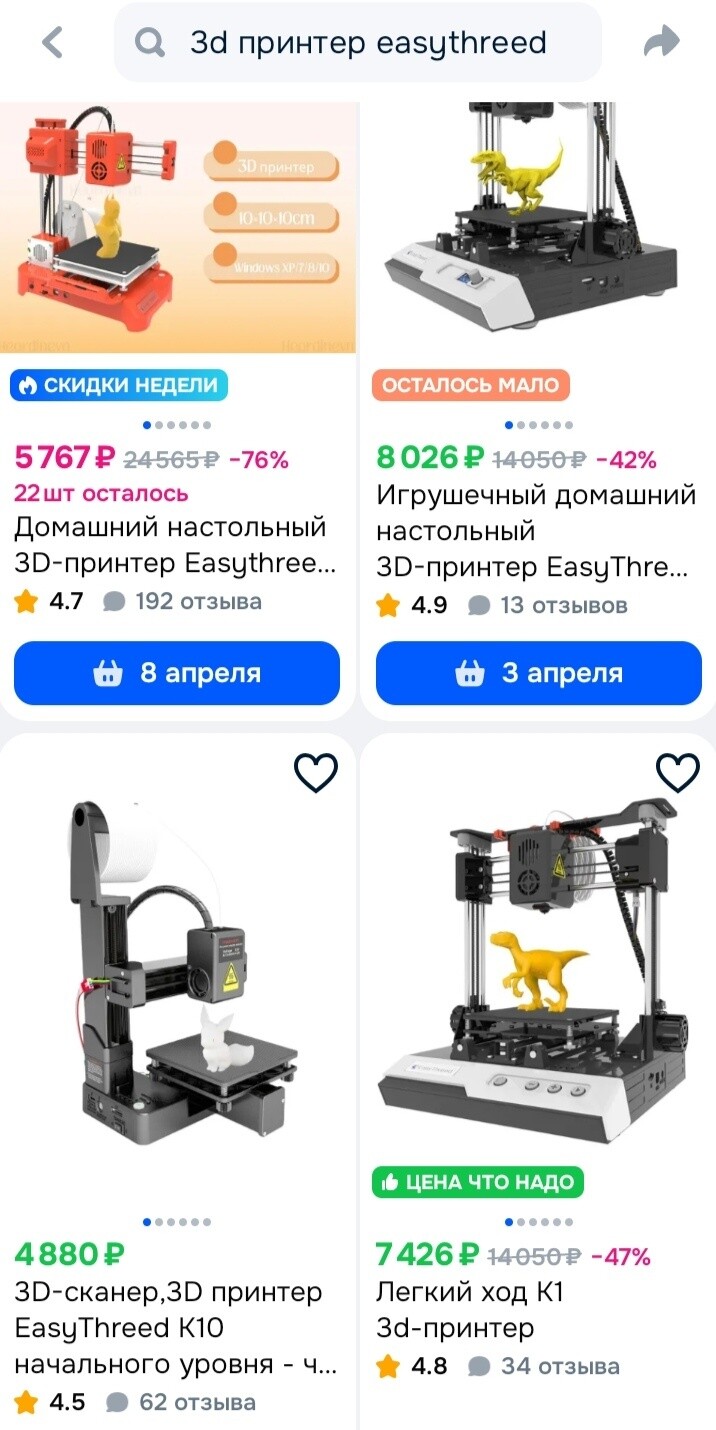Open the toy home printer for 8026₽
Image resolution: width=716 pixels, height=1430 pixels.
pos(538,230)
